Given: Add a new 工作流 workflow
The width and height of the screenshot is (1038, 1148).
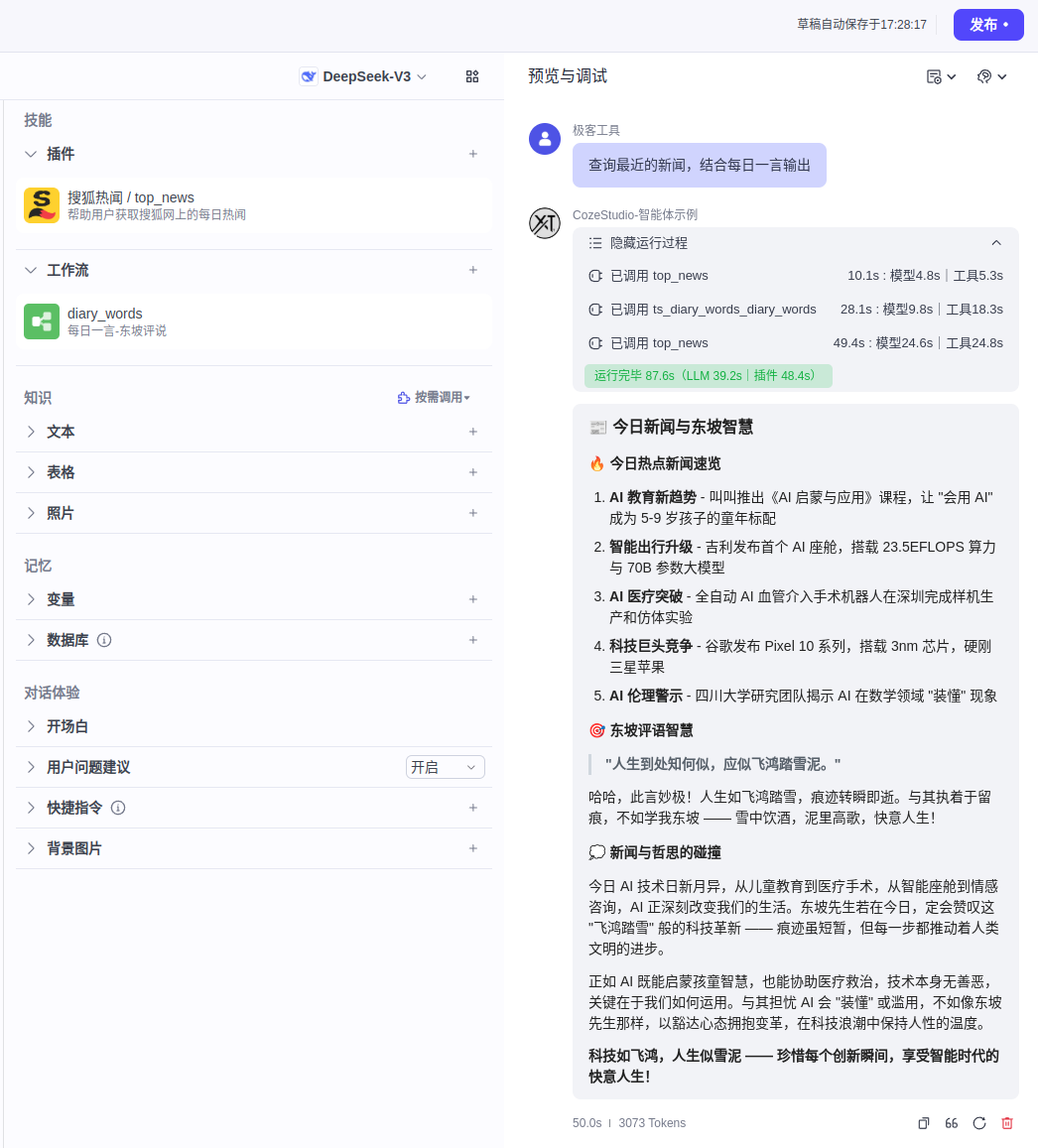Looking at the screenshot, I should [473, 270].
